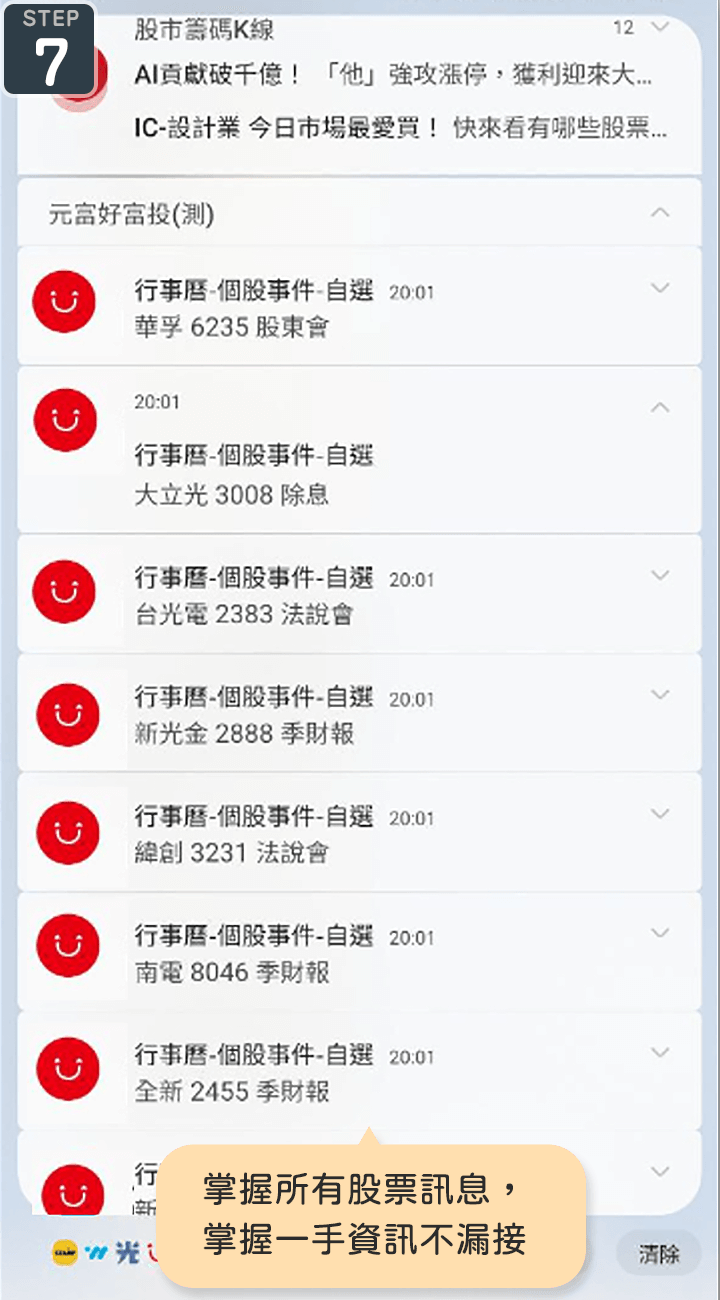
Task: Expand the 華孚 6235 notification chevron
Action: 660,289
